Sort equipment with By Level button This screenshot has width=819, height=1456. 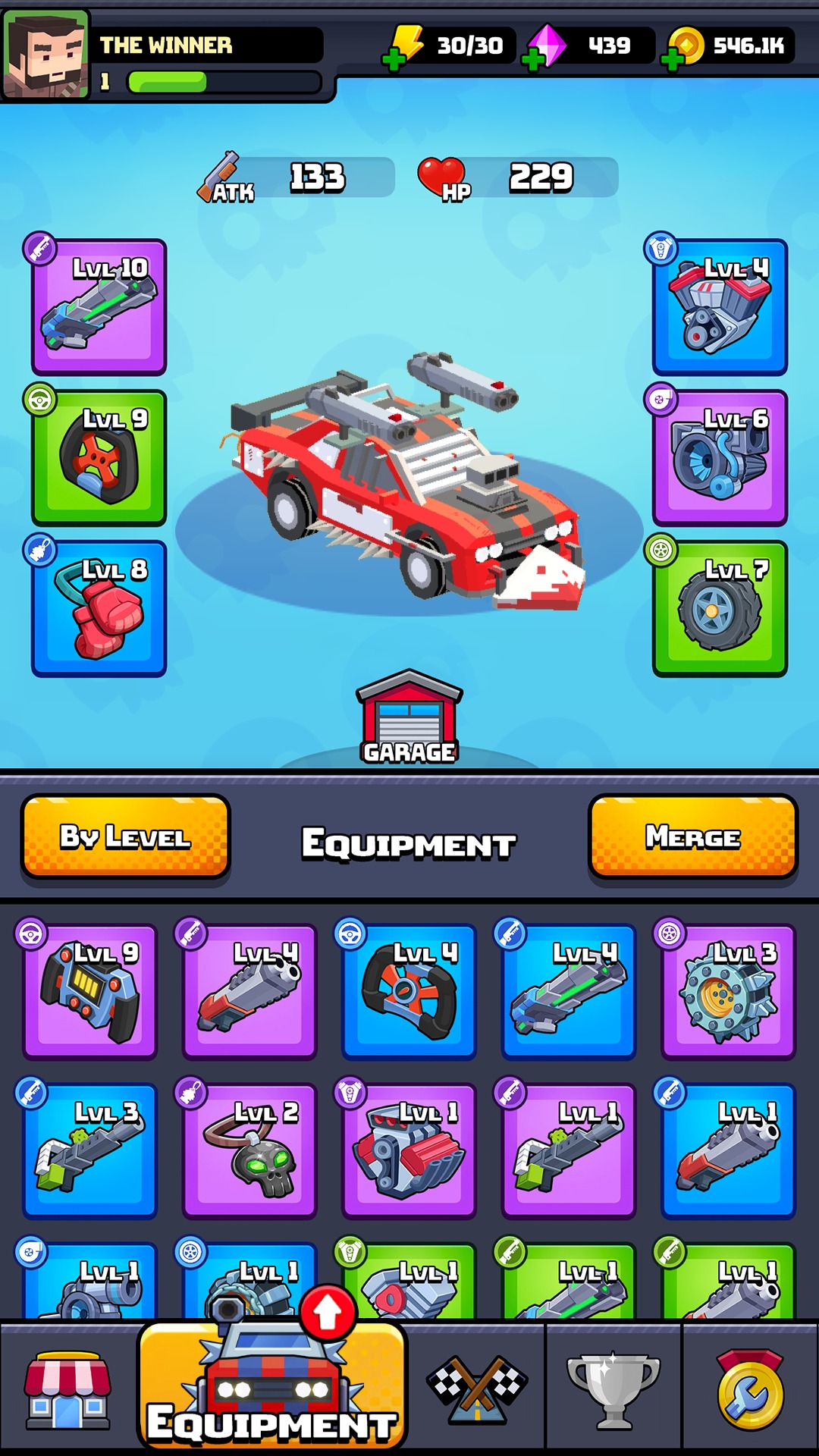(125, 836)
